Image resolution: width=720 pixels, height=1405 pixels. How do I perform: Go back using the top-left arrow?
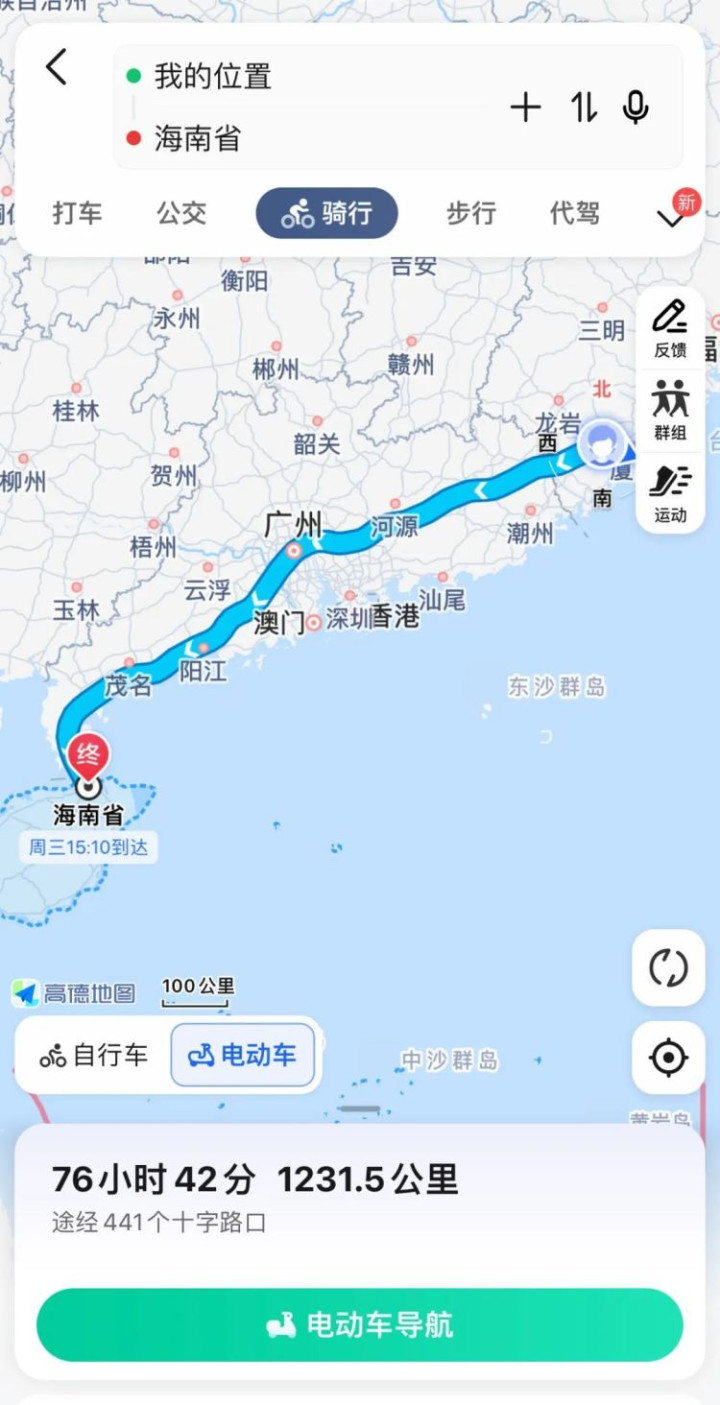[57, 68]
